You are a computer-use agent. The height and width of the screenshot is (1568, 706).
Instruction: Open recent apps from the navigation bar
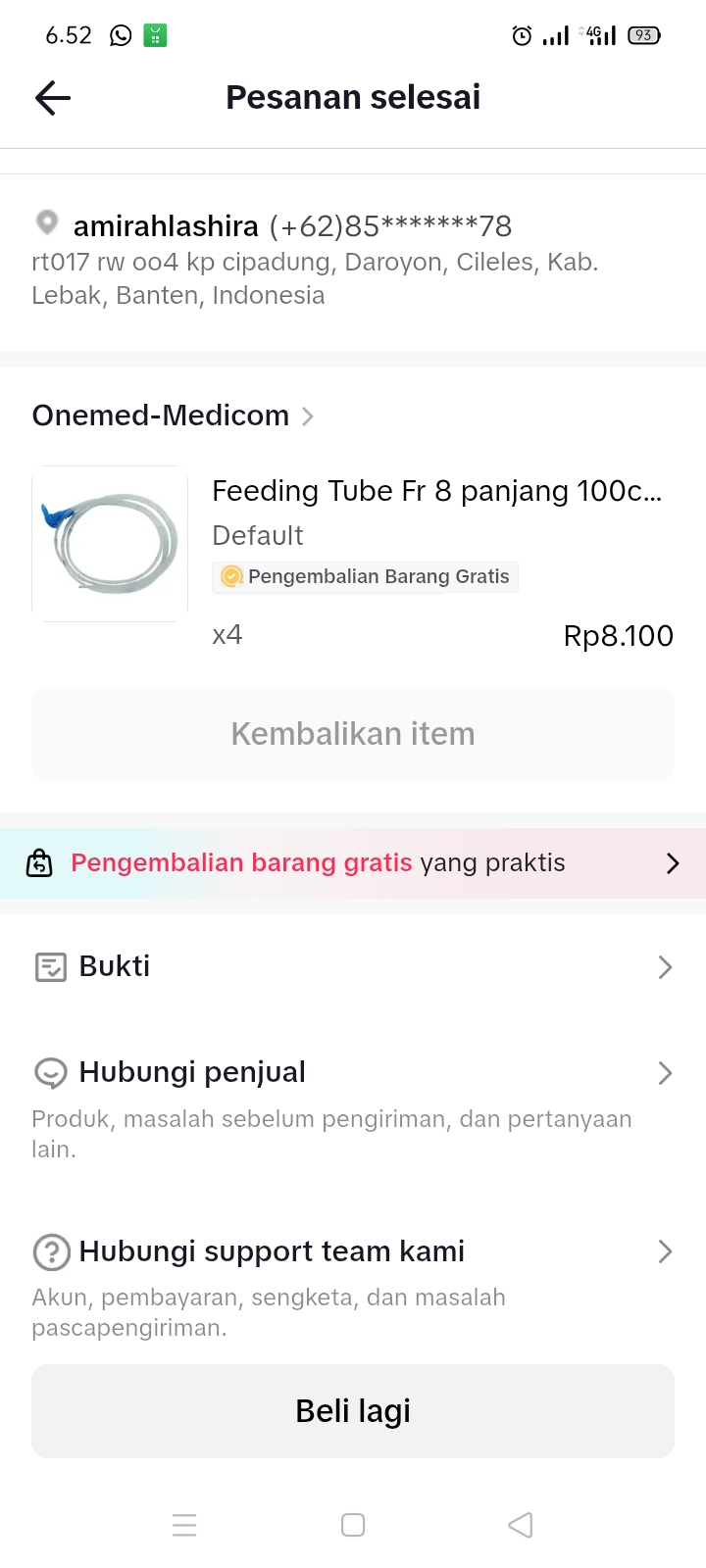184,1525
